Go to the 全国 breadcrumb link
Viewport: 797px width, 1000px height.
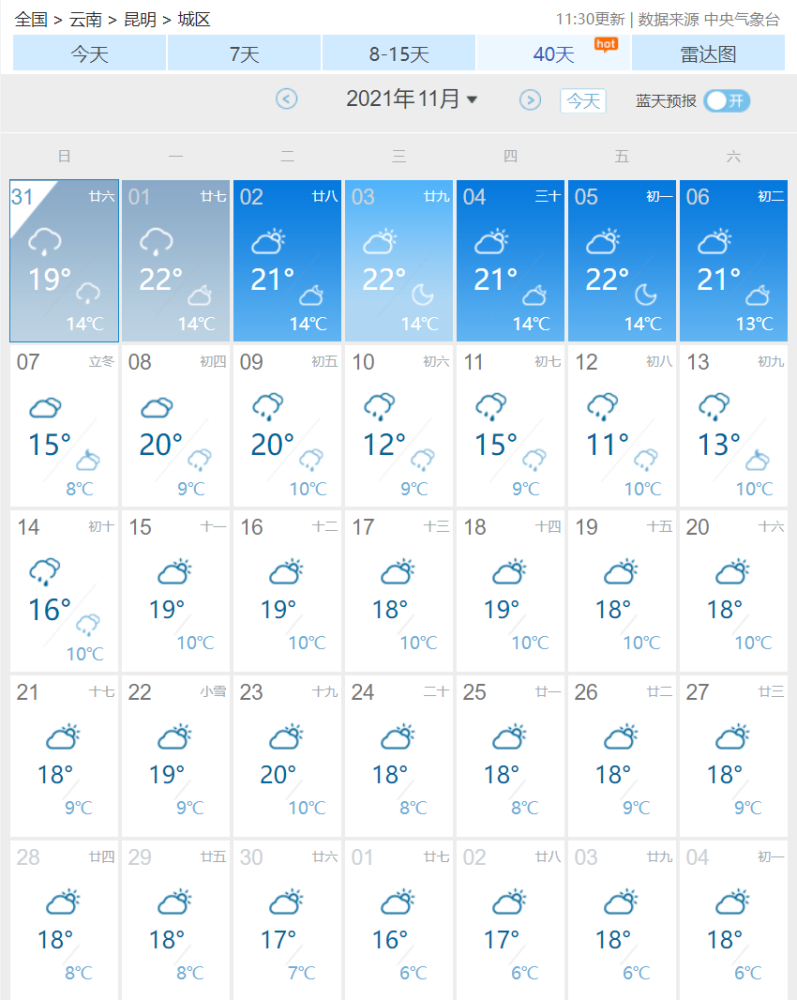click(x=31, y=19)
